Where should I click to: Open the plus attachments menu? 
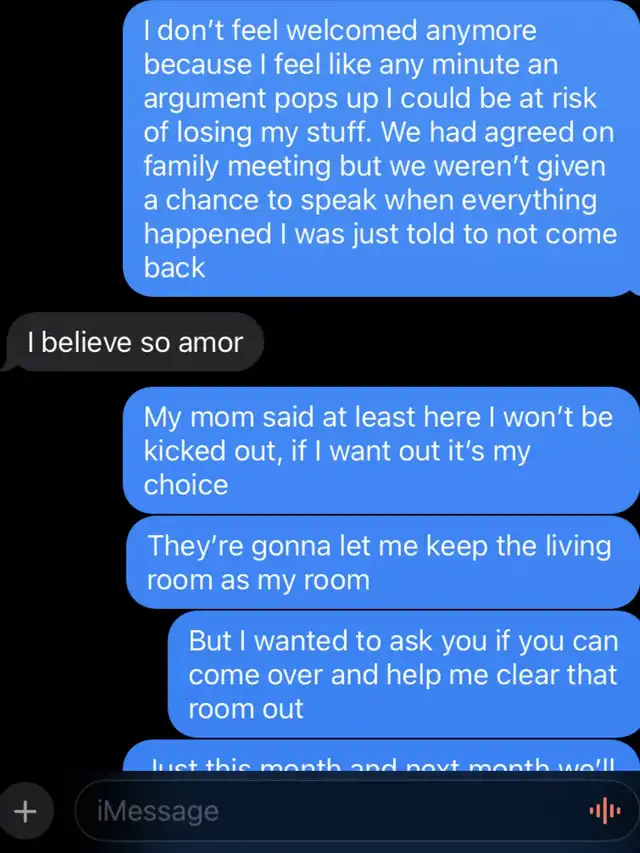[26, 810]
